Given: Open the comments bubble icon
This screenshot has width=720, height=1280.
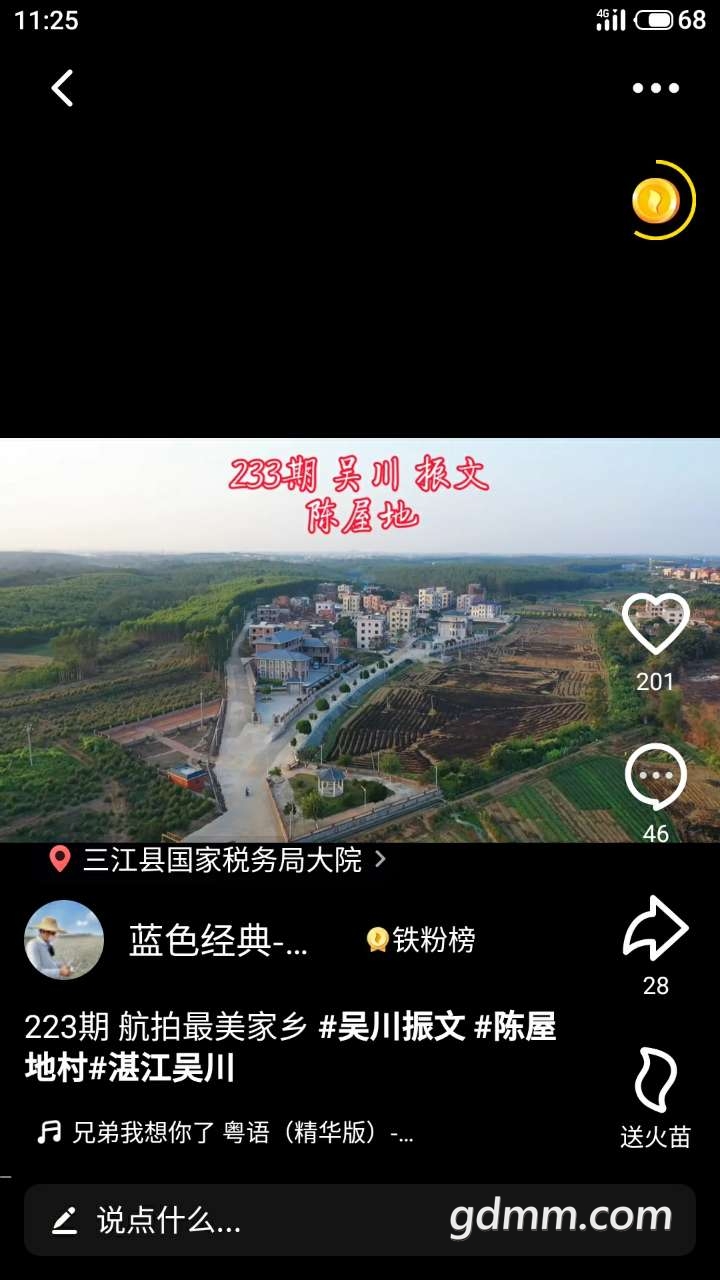Looking at the screenshot, I should tap(655, 778).
